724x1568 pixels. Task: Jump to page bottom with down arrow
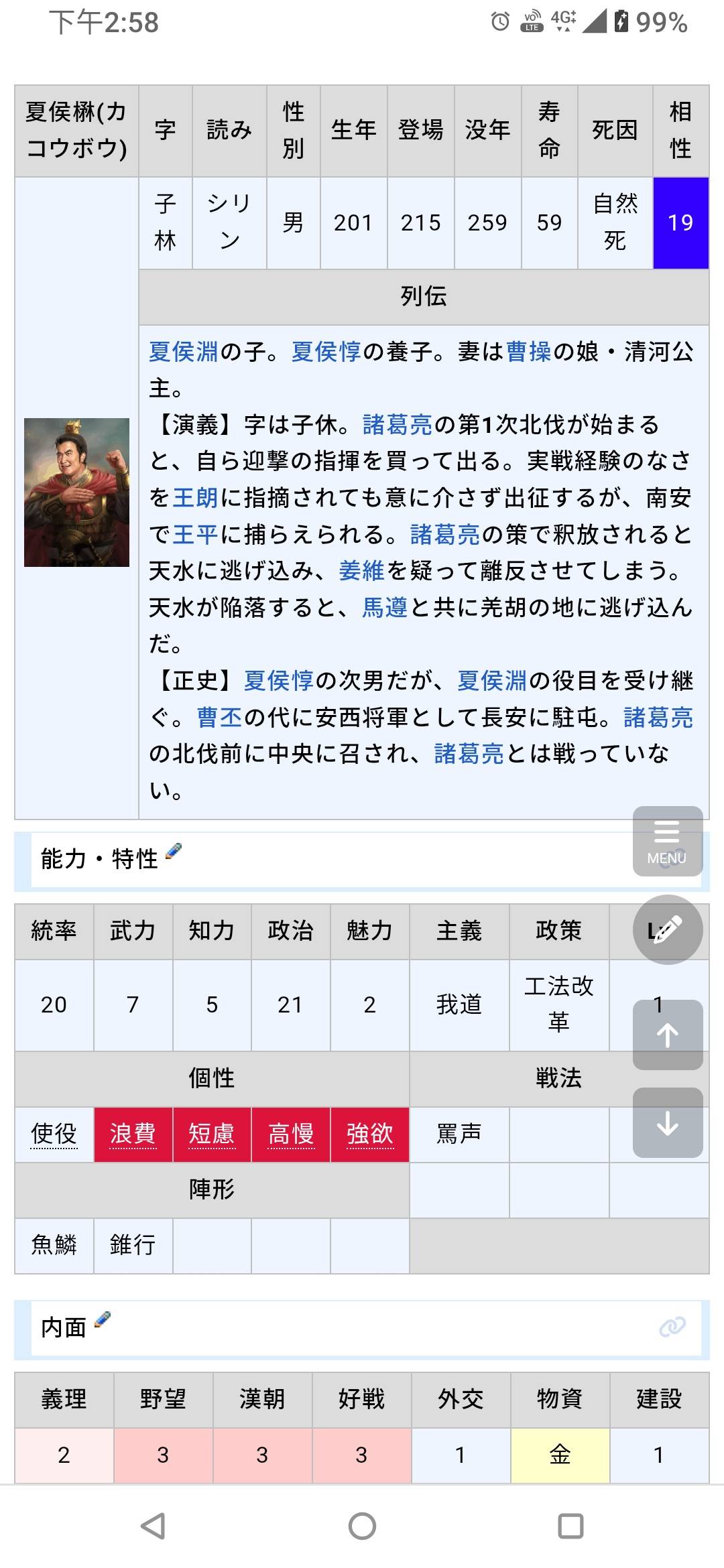click(x=668, y=1123)
